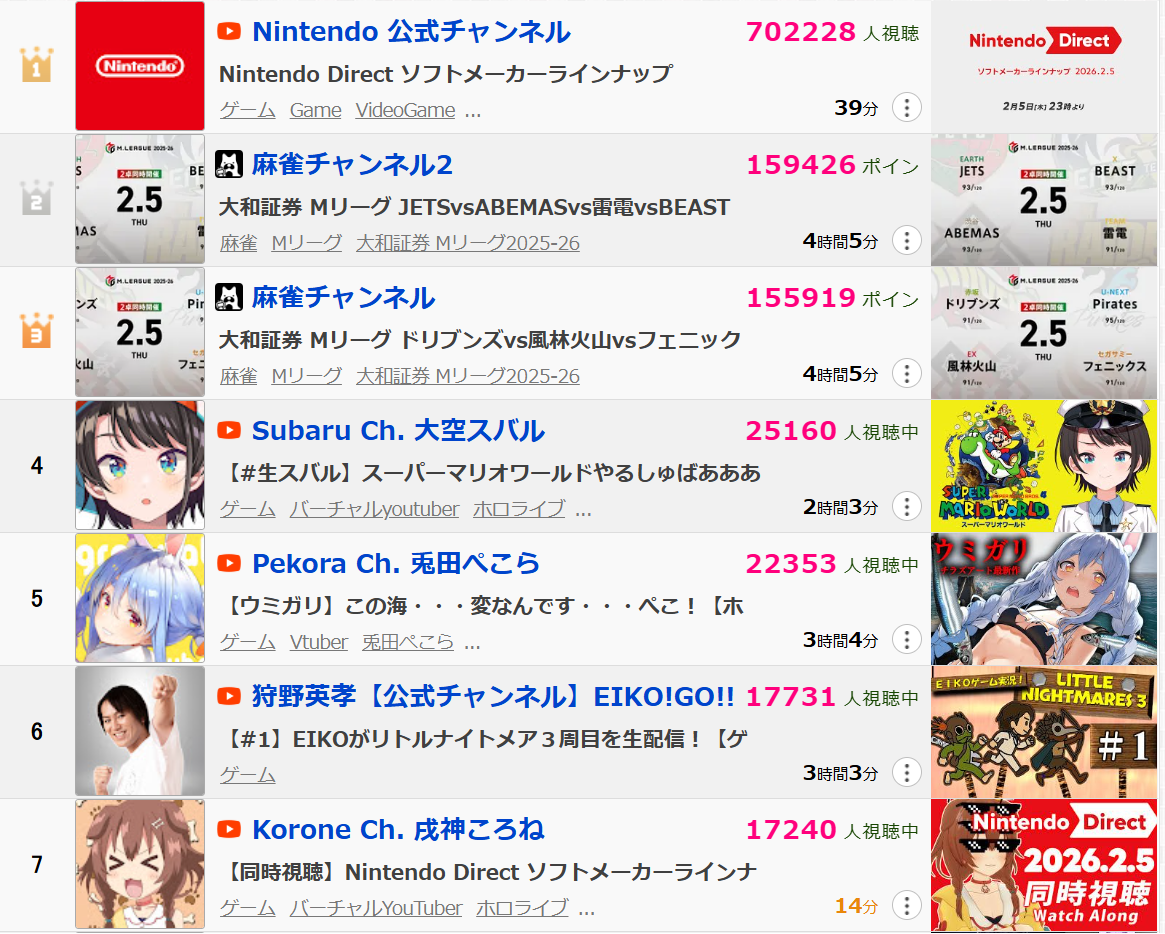Image resolution: width=1165 pixels, height=934 pixels.
Task: Select the Mリーグ tag under 麻雀チャンネル2
Action: pos(307,243)
